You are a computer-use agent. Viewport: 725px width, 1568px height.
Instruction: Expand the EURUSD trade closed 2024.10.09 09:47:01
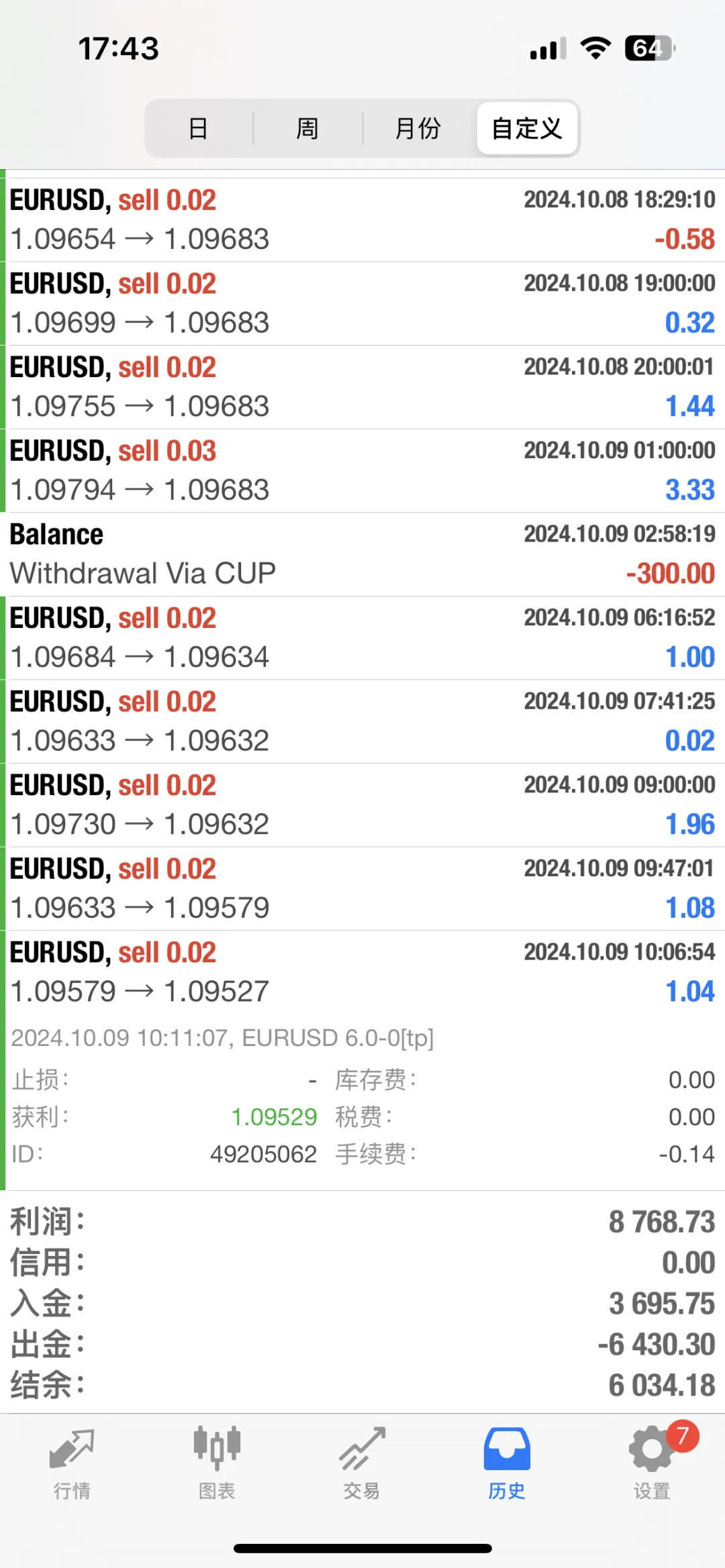[x=362, y=889]
